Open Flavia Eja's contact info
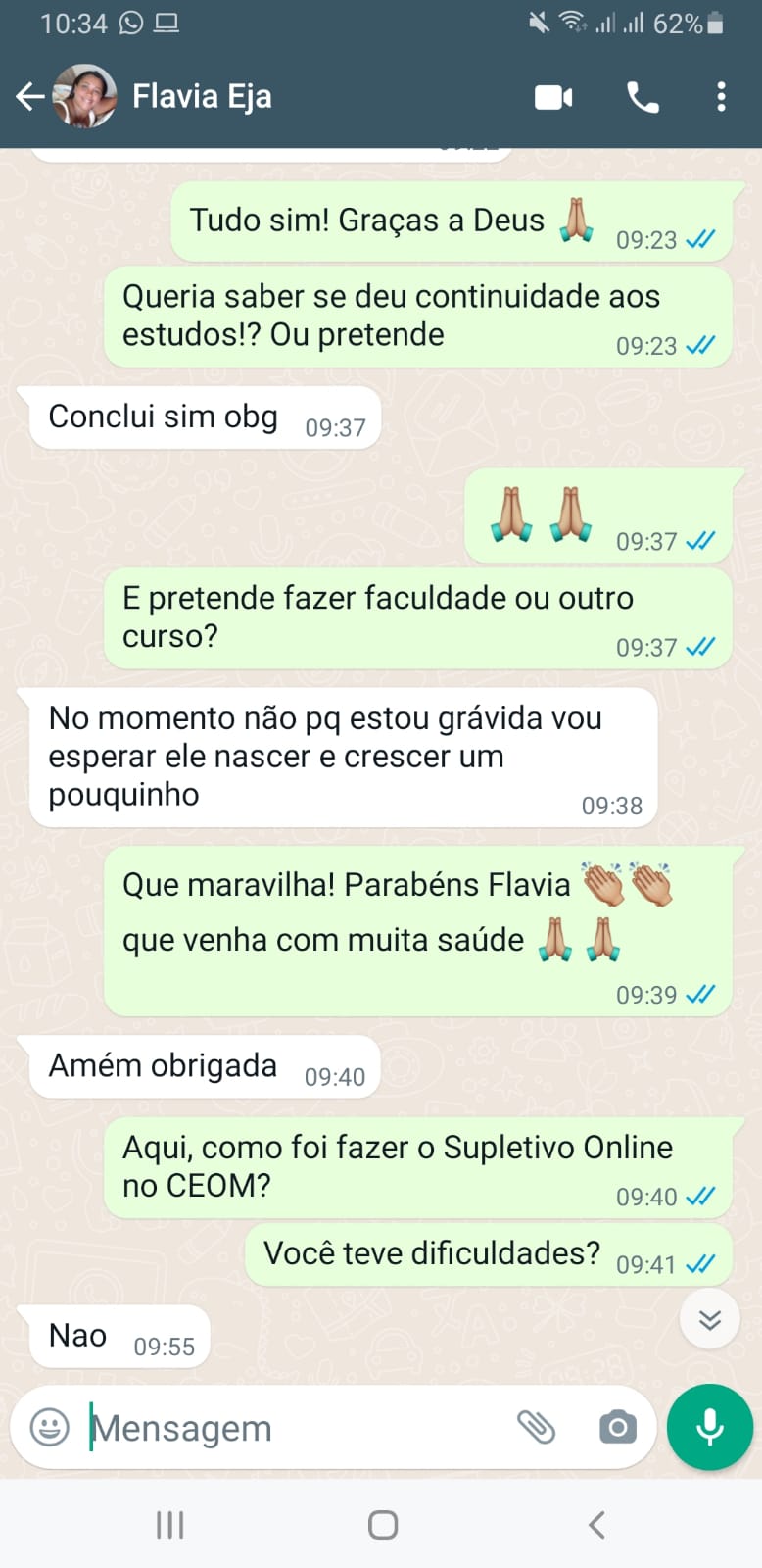This screenshot has height=1568, width=762. pyautogui.click(x=202, y=96)
